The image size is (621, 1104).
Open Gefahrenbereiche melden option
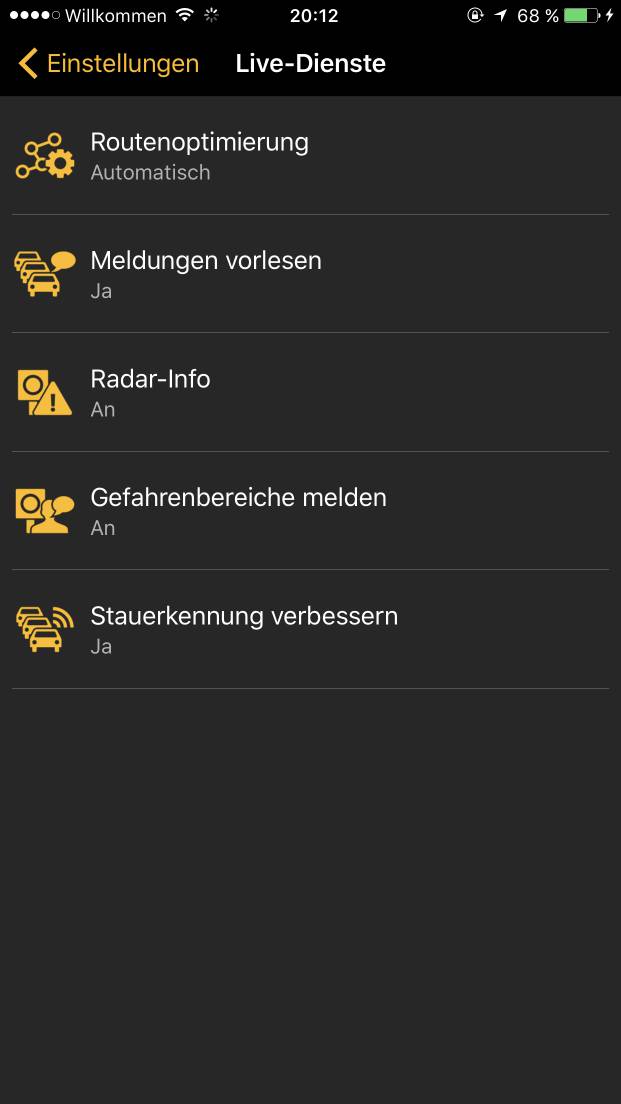(x=310, y=510)
